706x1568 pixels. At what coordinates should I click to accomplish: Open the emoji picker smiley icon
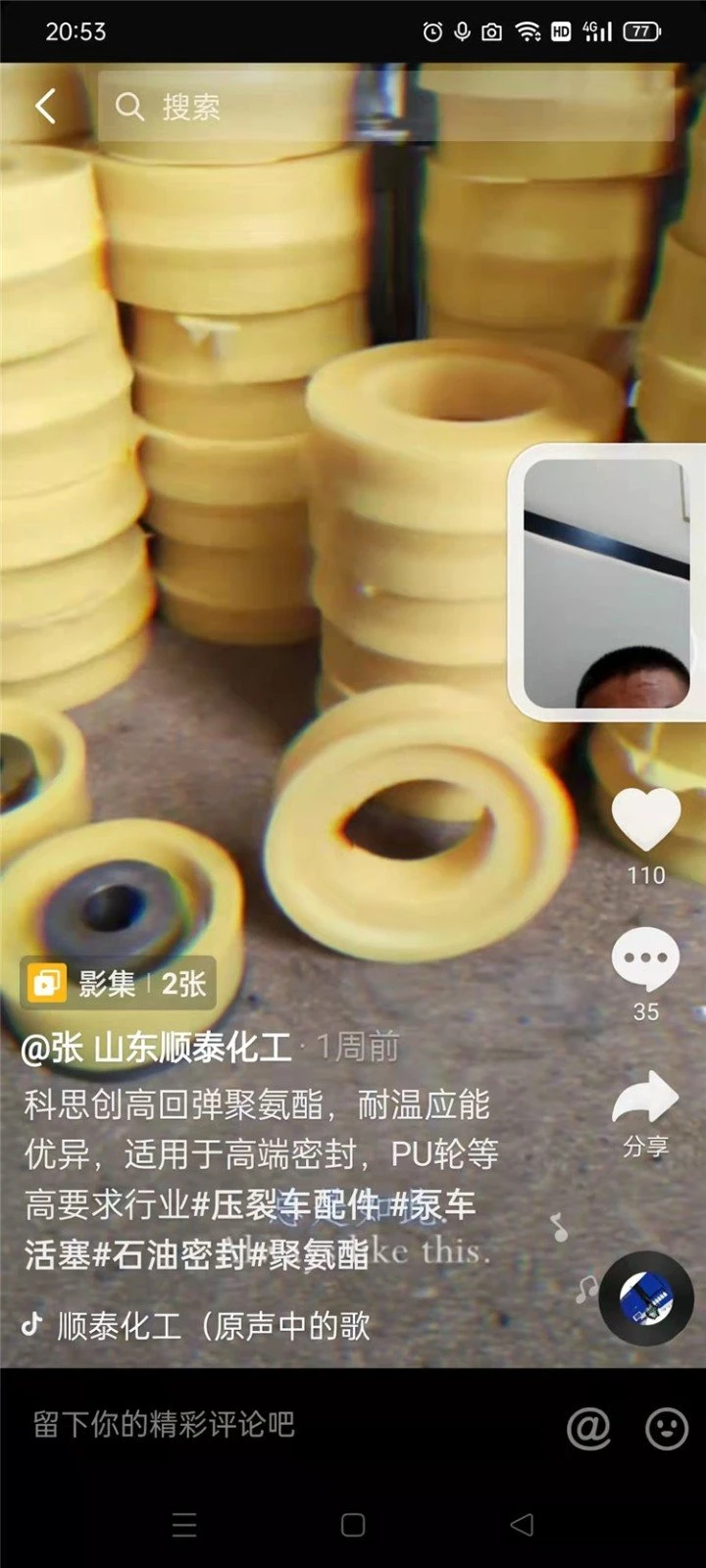[667, 1428]
